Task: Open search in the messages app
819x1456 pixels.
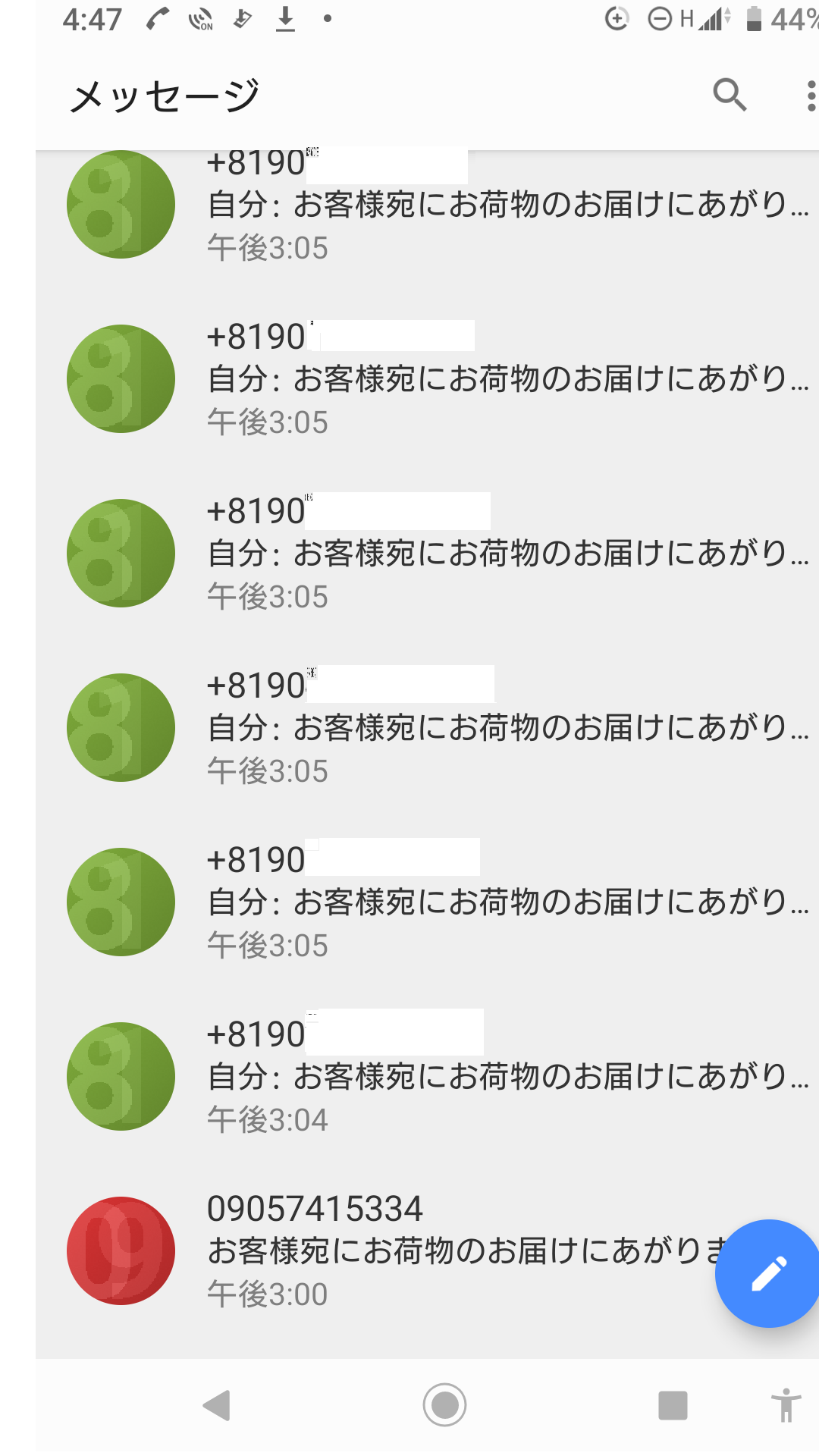Action: pyautogui.click(x=730, y=95)
